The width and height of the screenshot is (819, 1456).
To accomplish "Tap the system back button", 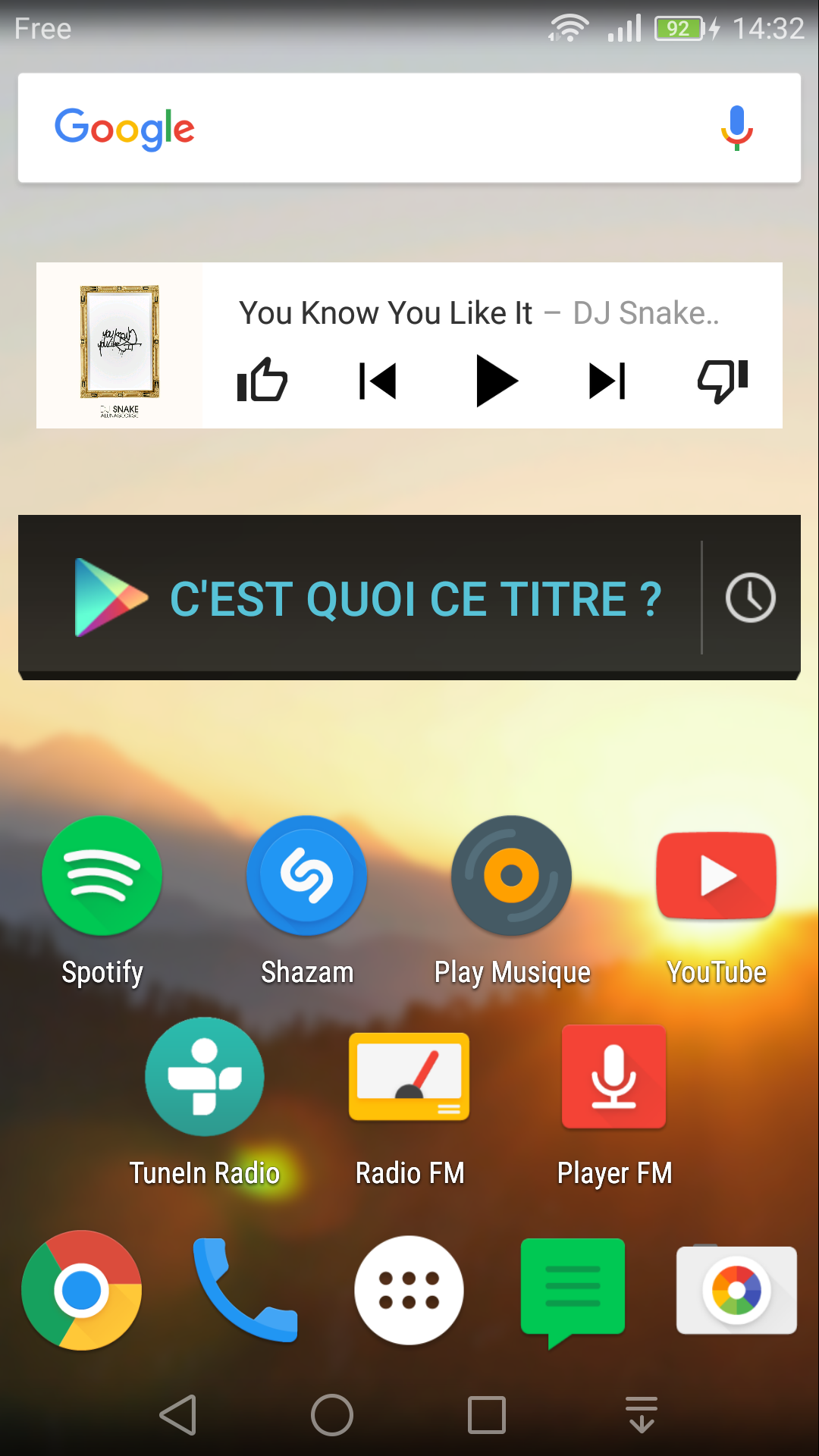I will 179,1415.
